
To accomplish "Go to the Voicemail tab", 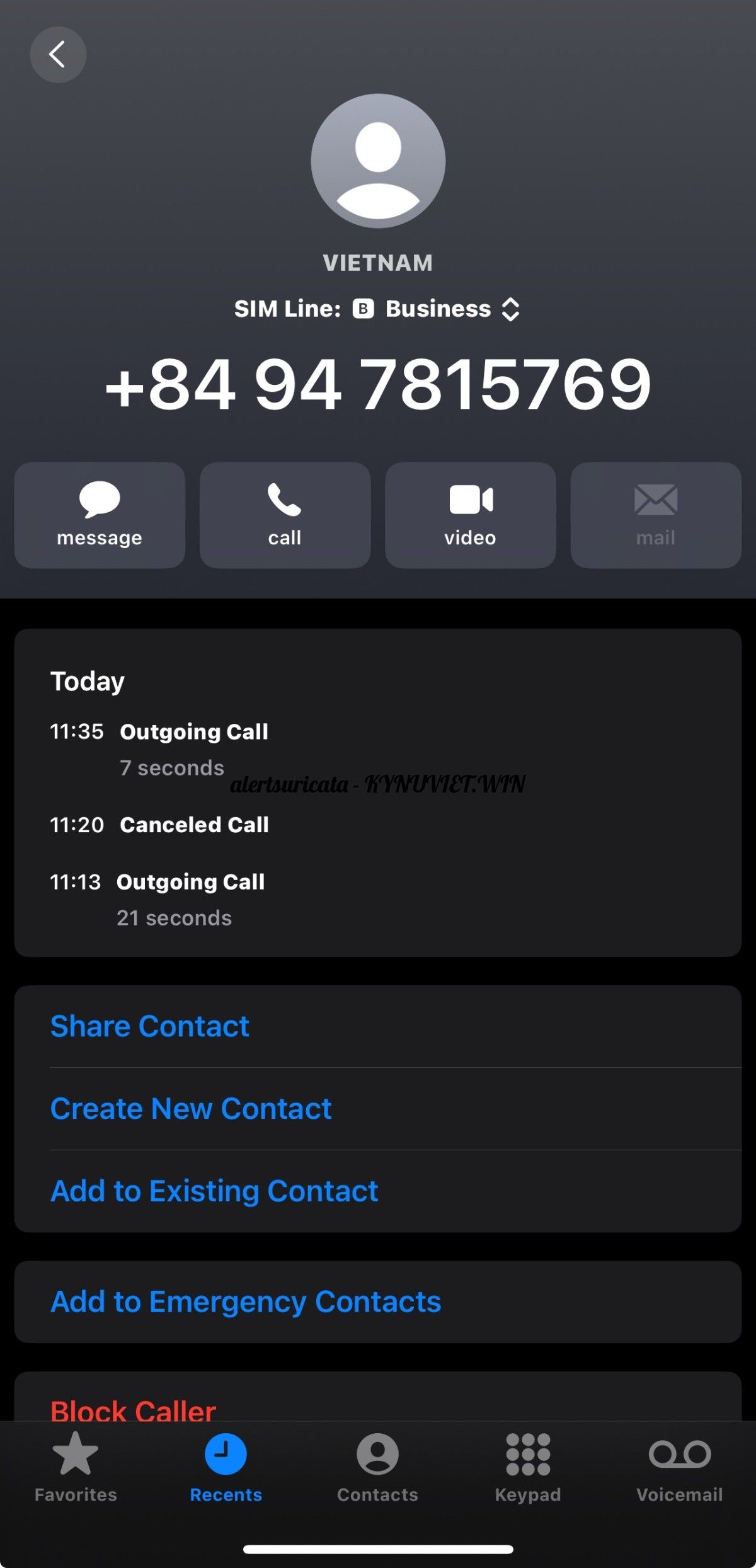I will 679,1467.
